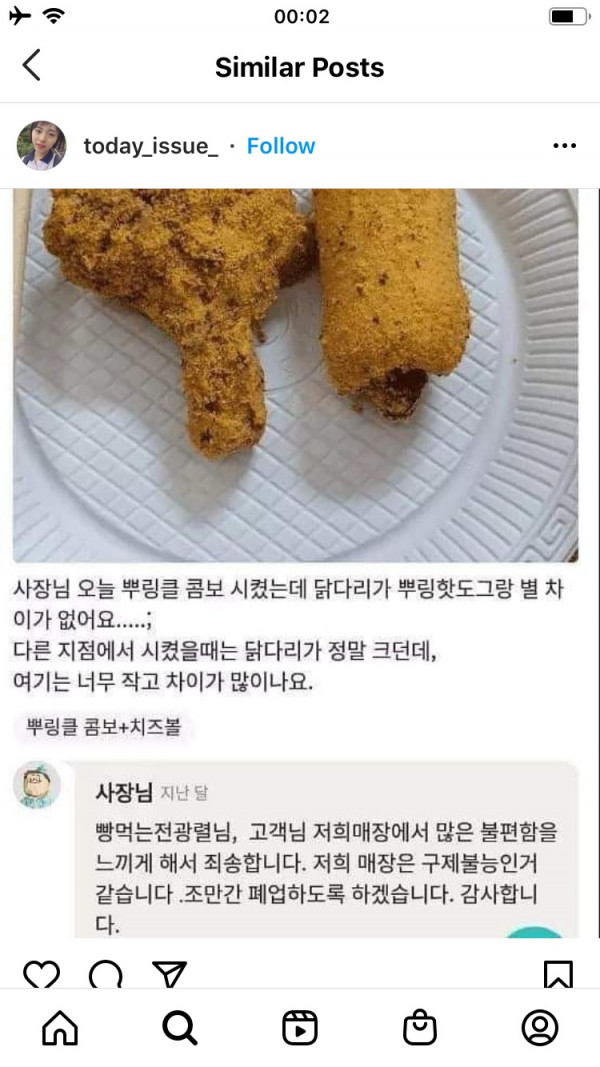
Task: Switch to the Profile tab
Action: 540,1027
